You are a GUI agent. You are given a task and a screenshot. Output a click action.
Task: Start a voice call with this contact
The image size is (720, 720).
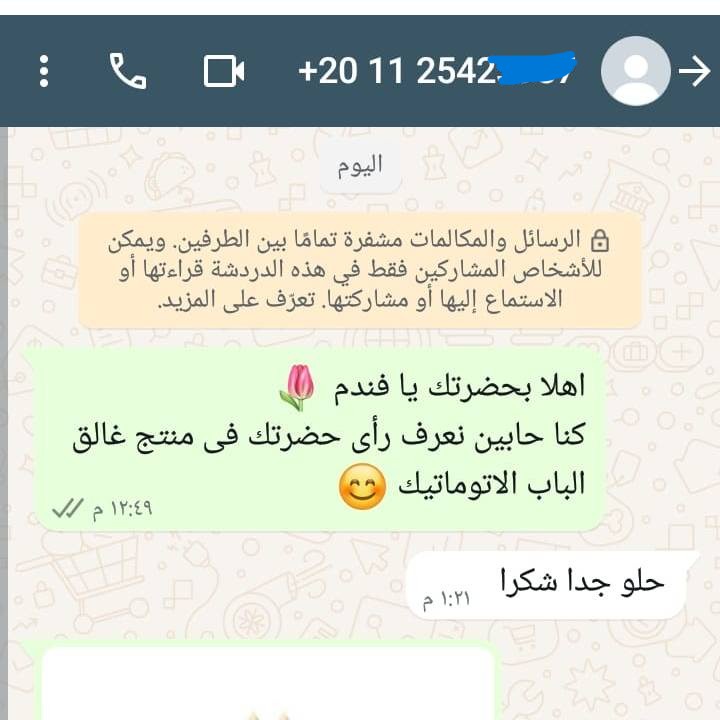pos(127,71)
